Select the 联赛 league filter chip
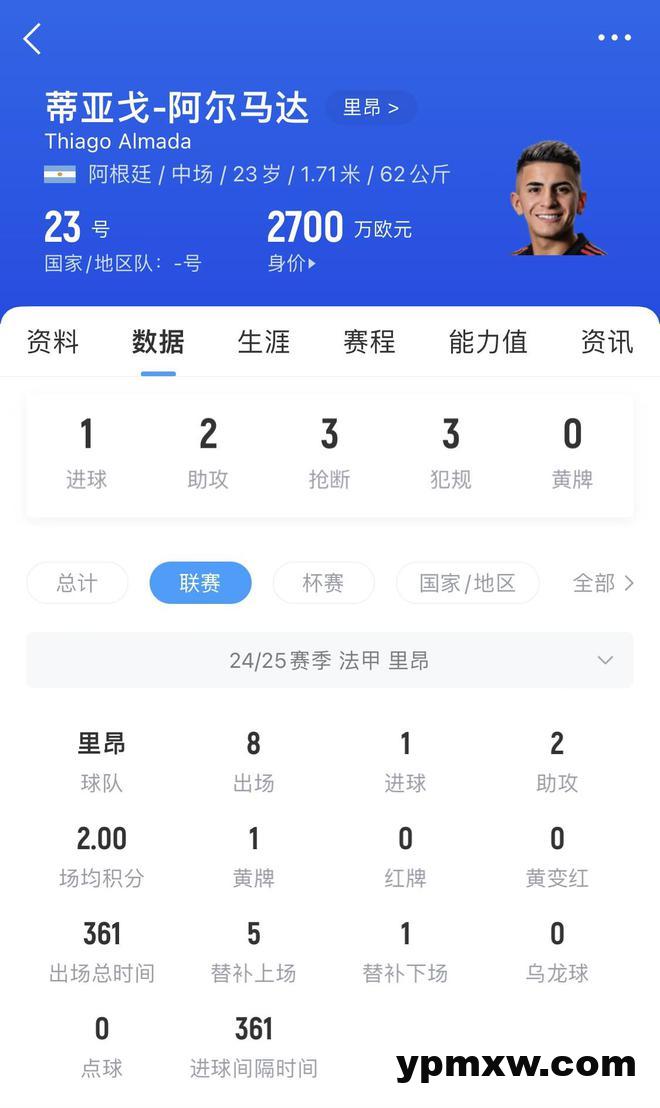660x1108 pixels. (x=200, y=583)
